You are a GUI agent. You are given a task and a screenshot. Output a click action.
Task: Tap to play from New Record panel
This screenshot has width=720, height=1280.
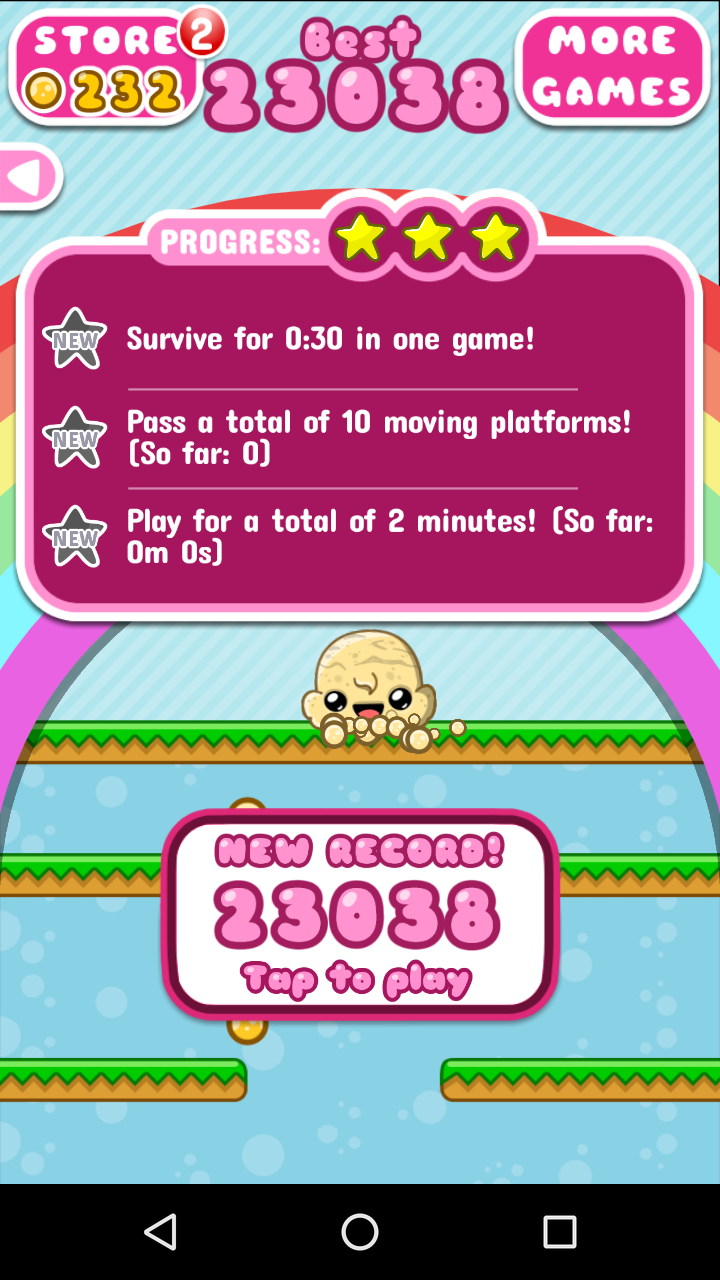[358, 978]
